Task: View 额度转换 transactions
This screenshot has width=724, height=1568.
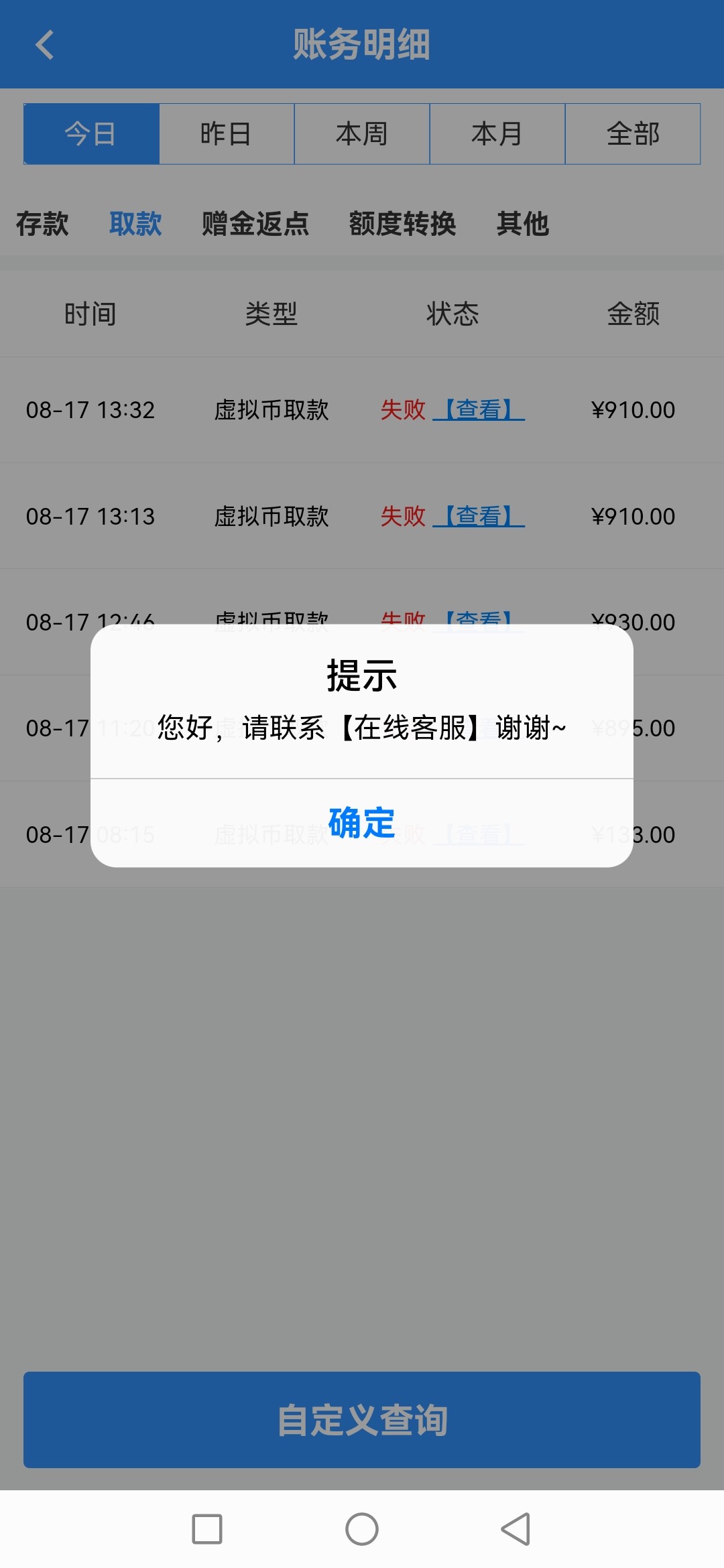Action: pyautogui.click(x=403, y=225)
